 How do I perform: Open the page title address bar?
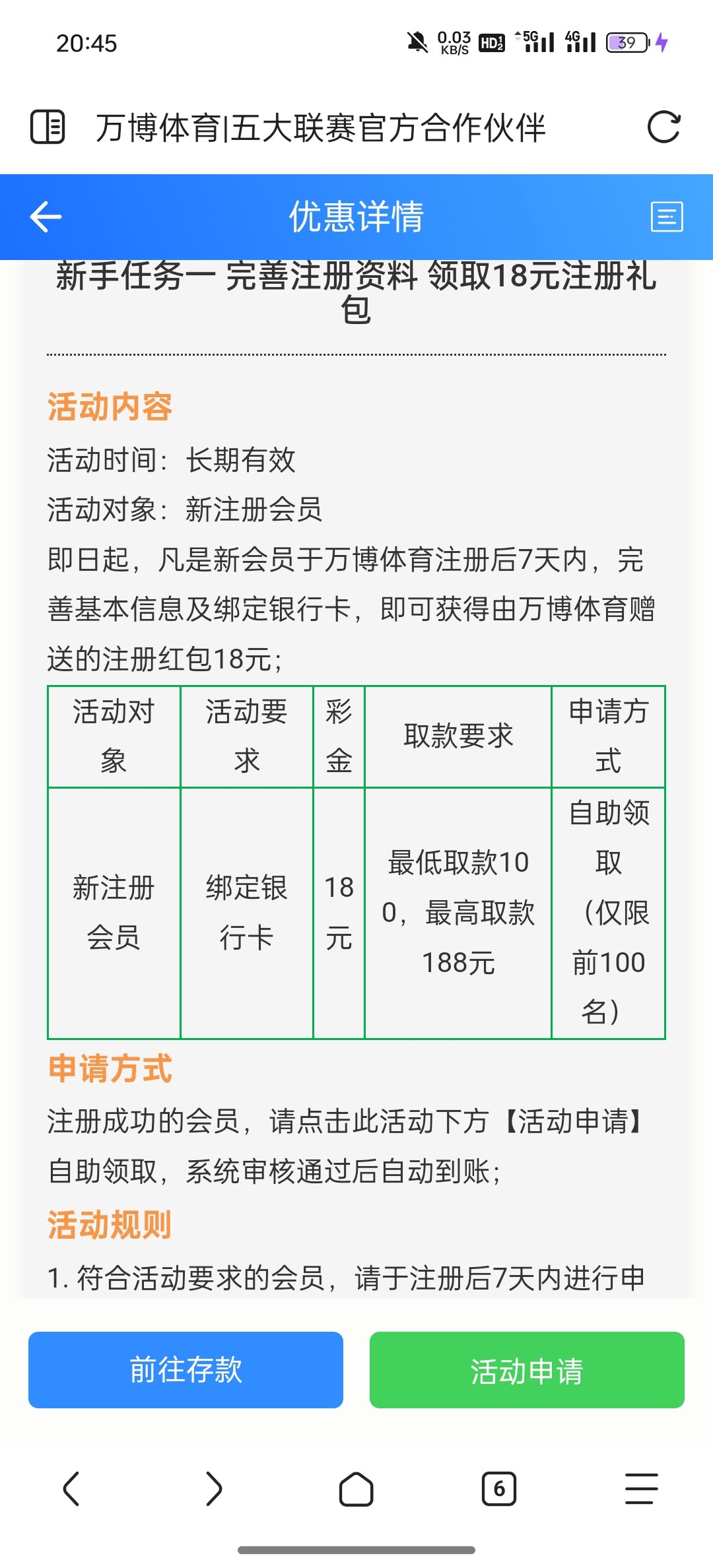[321, 127]
